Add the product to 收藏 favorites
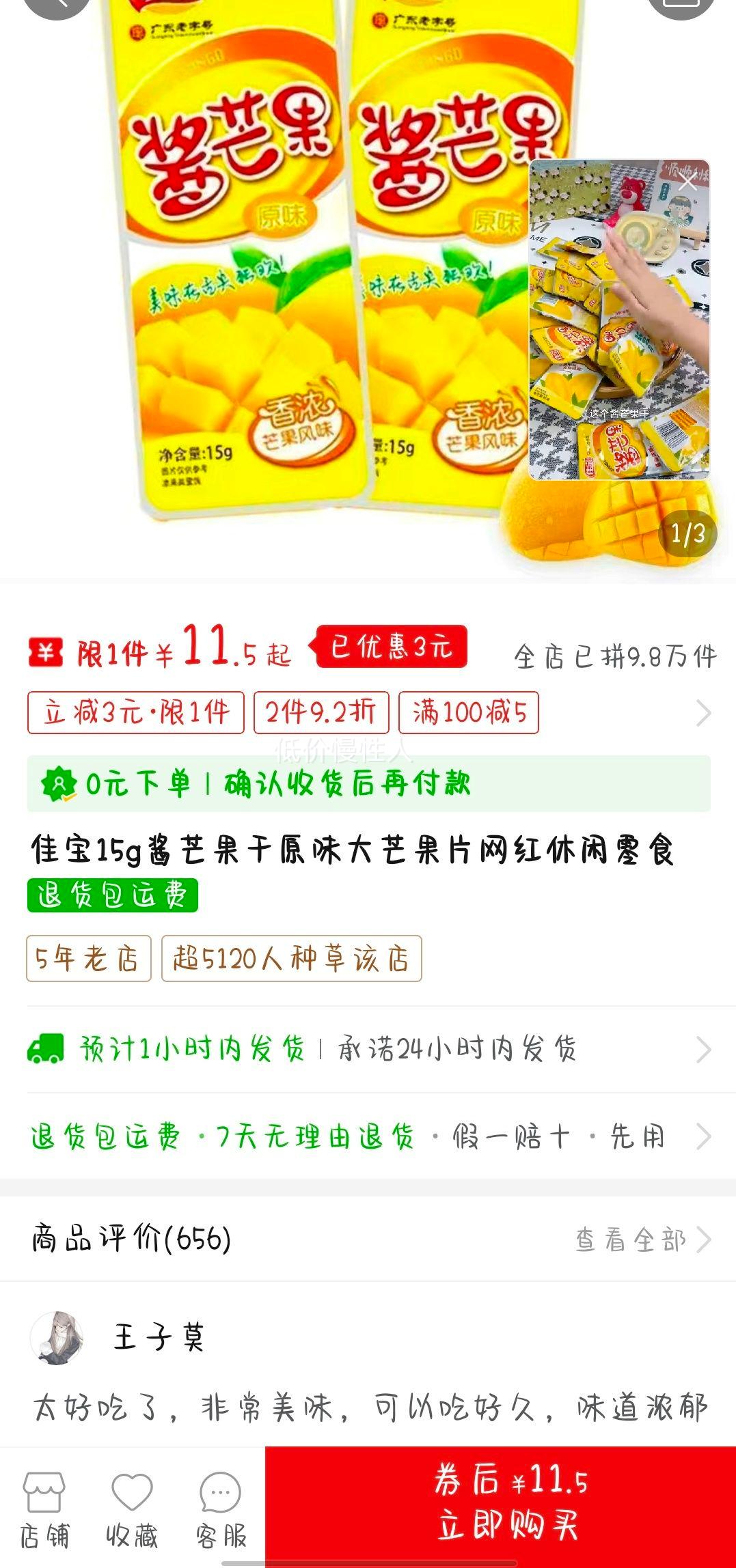Screen dimensions: 736x1568 (132, 1511)
